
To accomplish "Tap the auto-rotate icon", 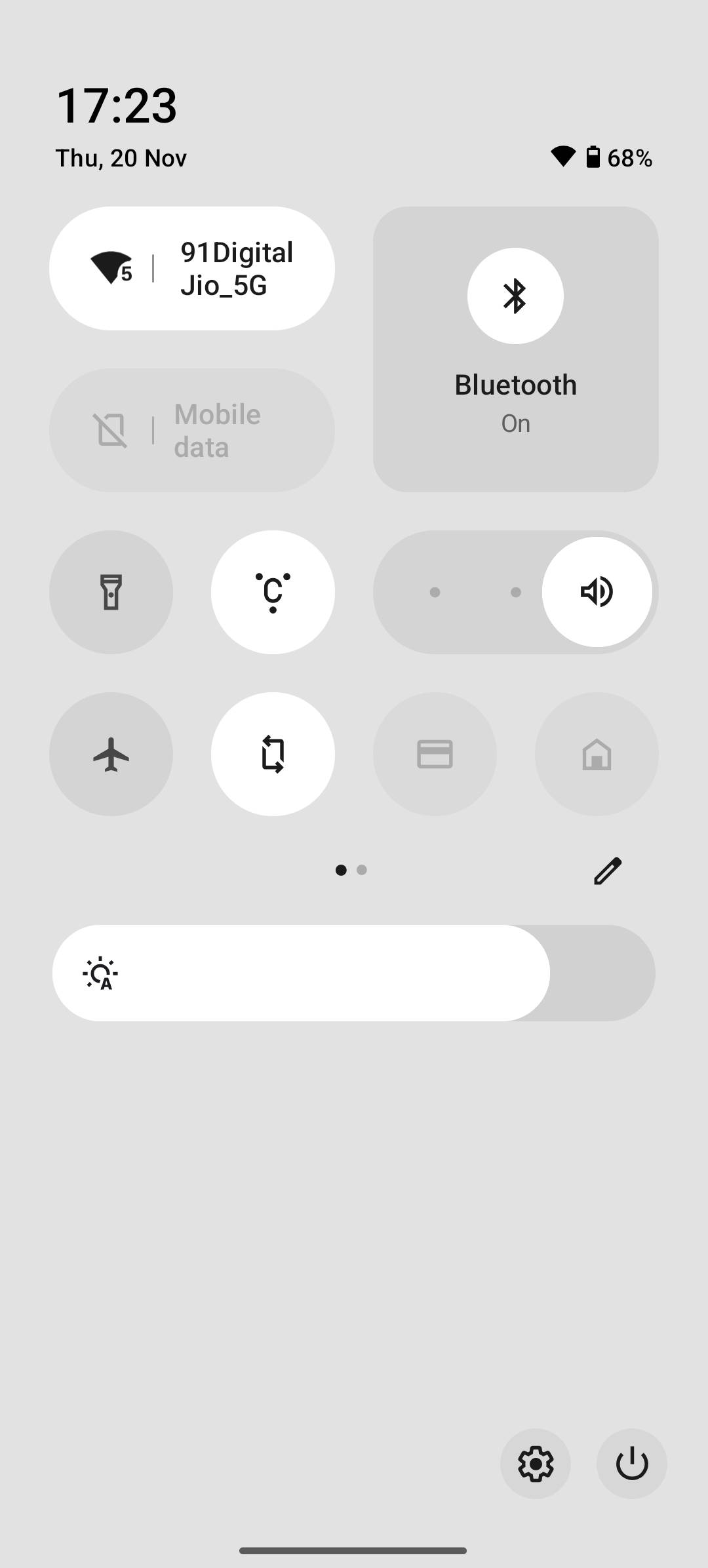I will 273,755.
